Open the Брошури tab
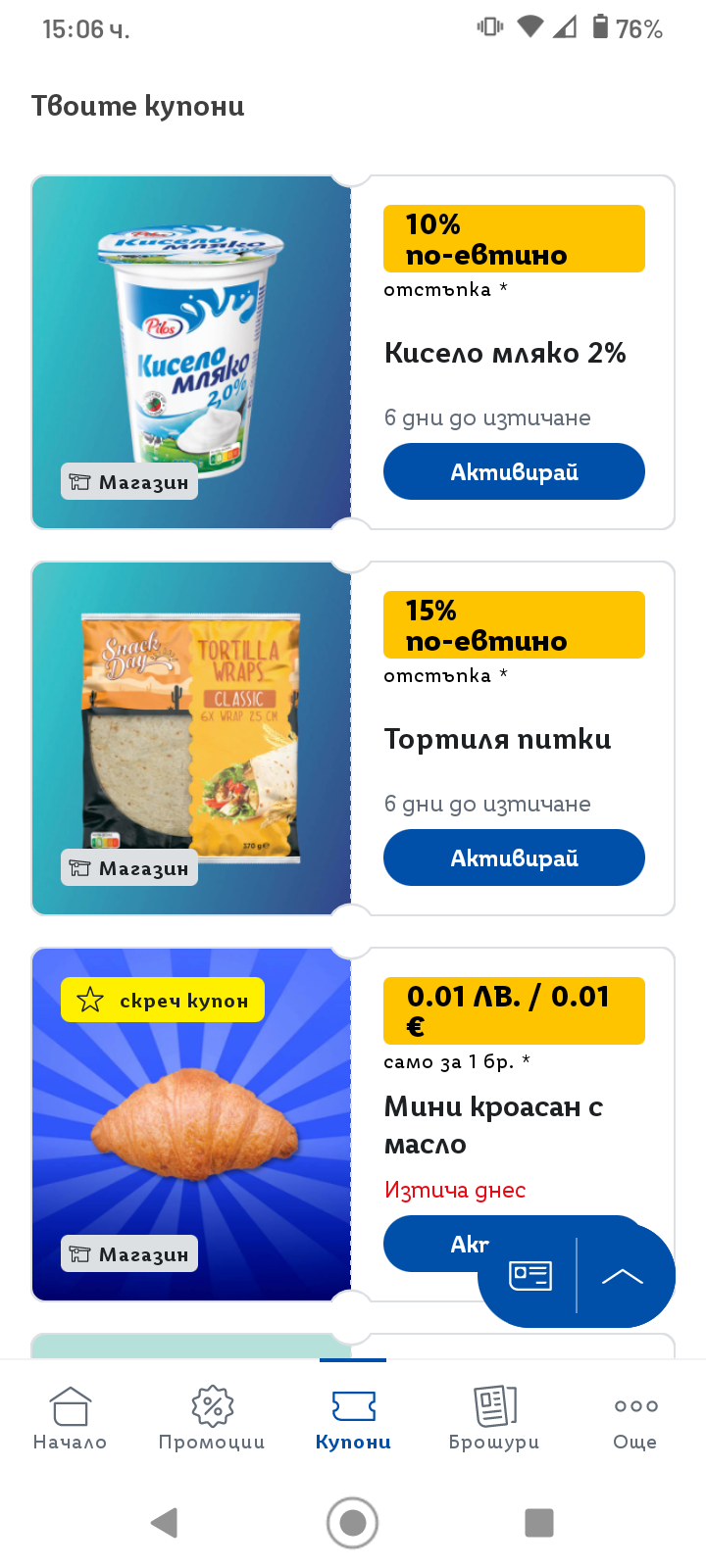This screenshot has width=706, height=1568. [494, 1417]
